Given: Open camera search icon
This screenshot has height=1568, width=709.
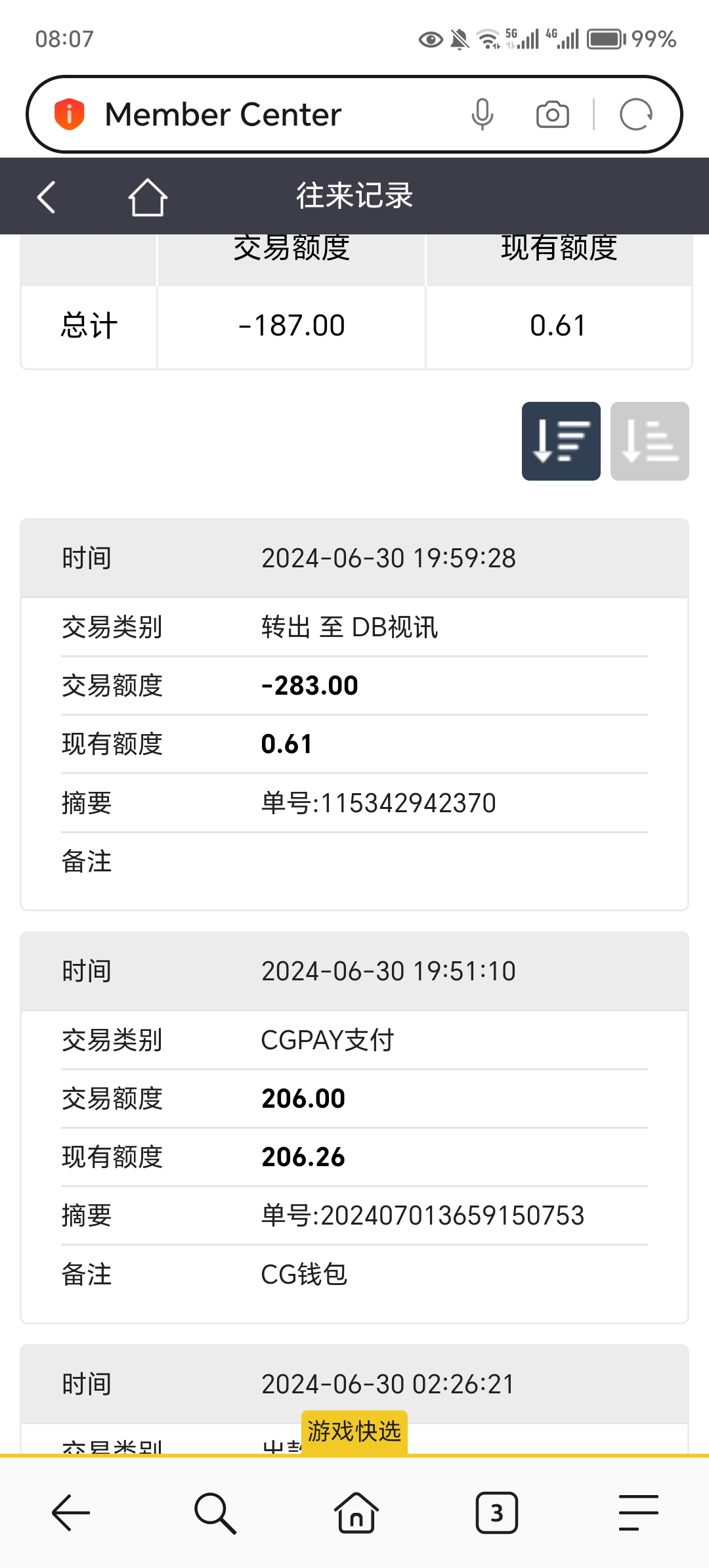Looking at the screenshot, I should [x=552, y=115].
